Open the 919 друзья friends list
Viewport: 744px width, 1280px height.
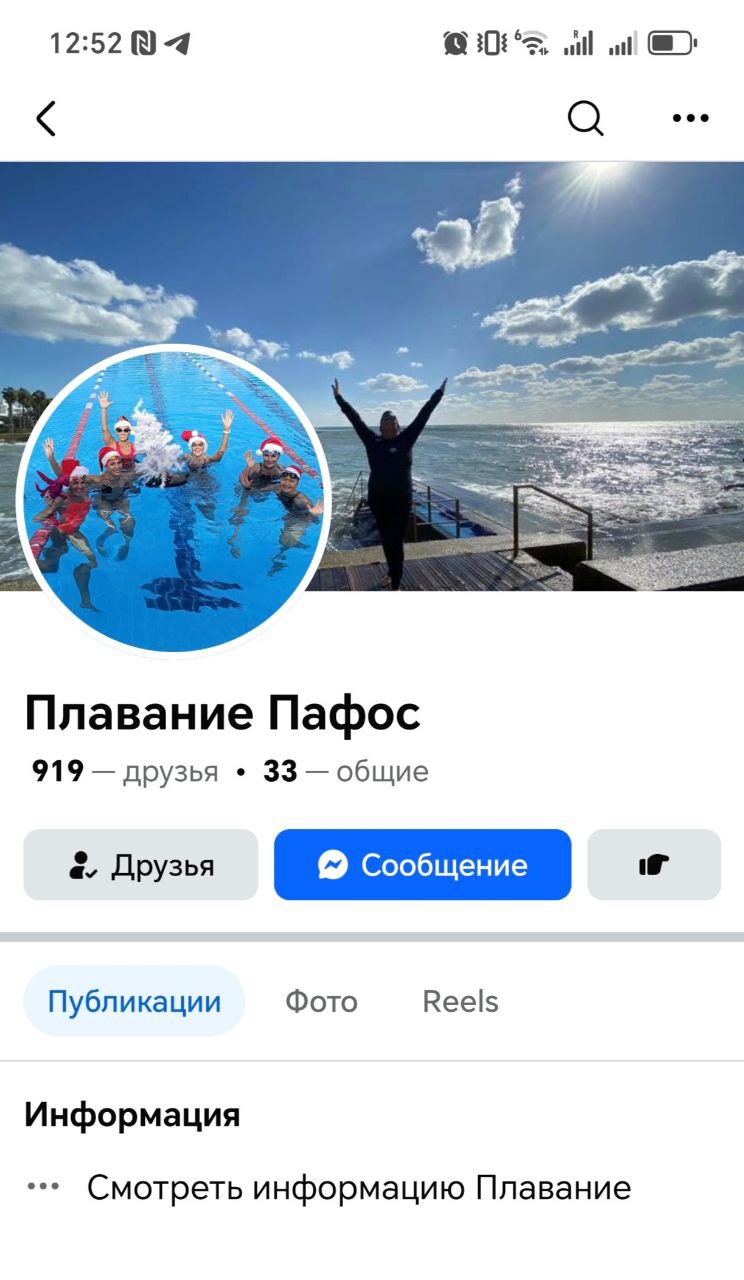125,772
